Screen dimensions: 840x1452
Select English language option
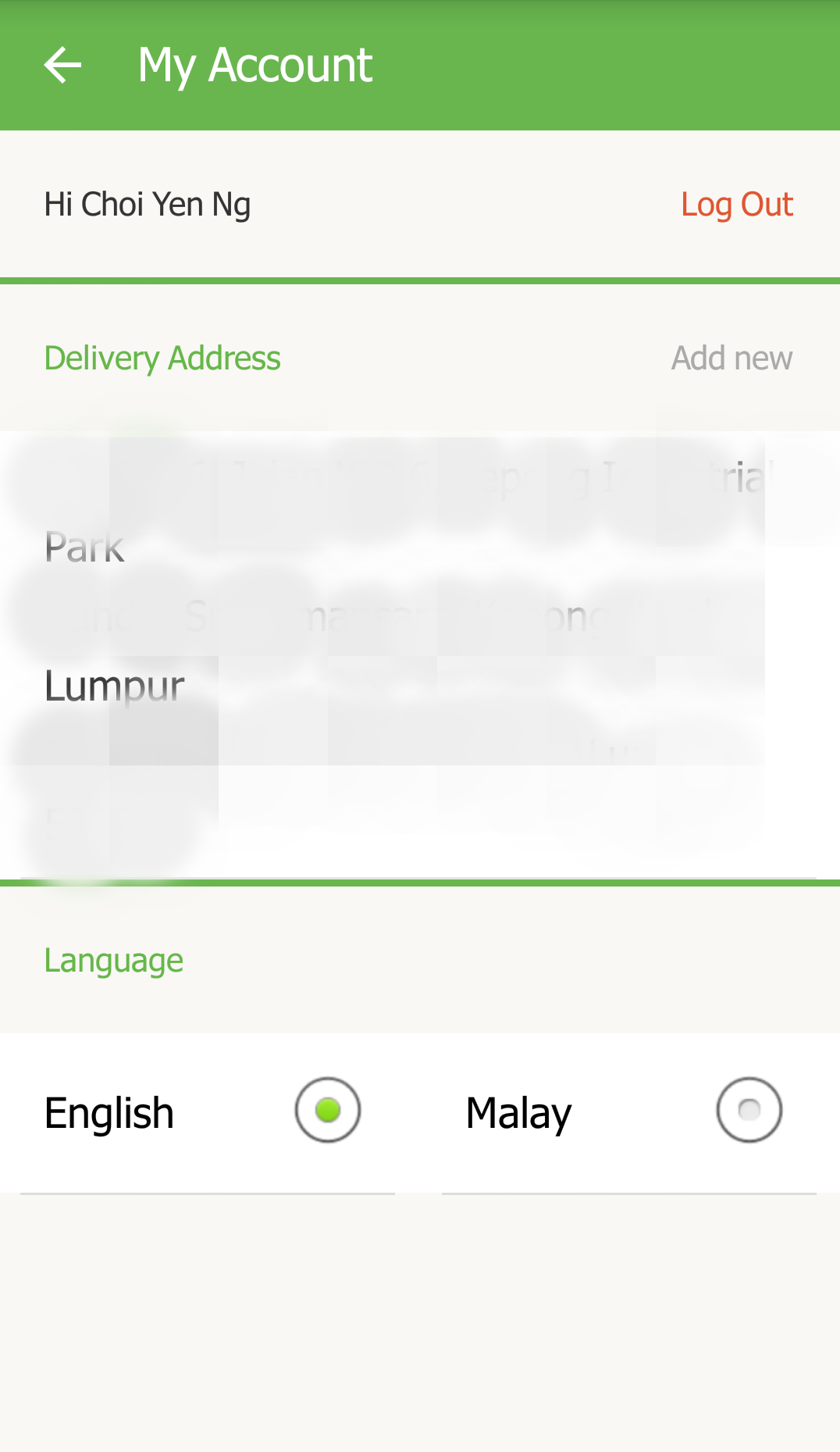point(327,1110)
